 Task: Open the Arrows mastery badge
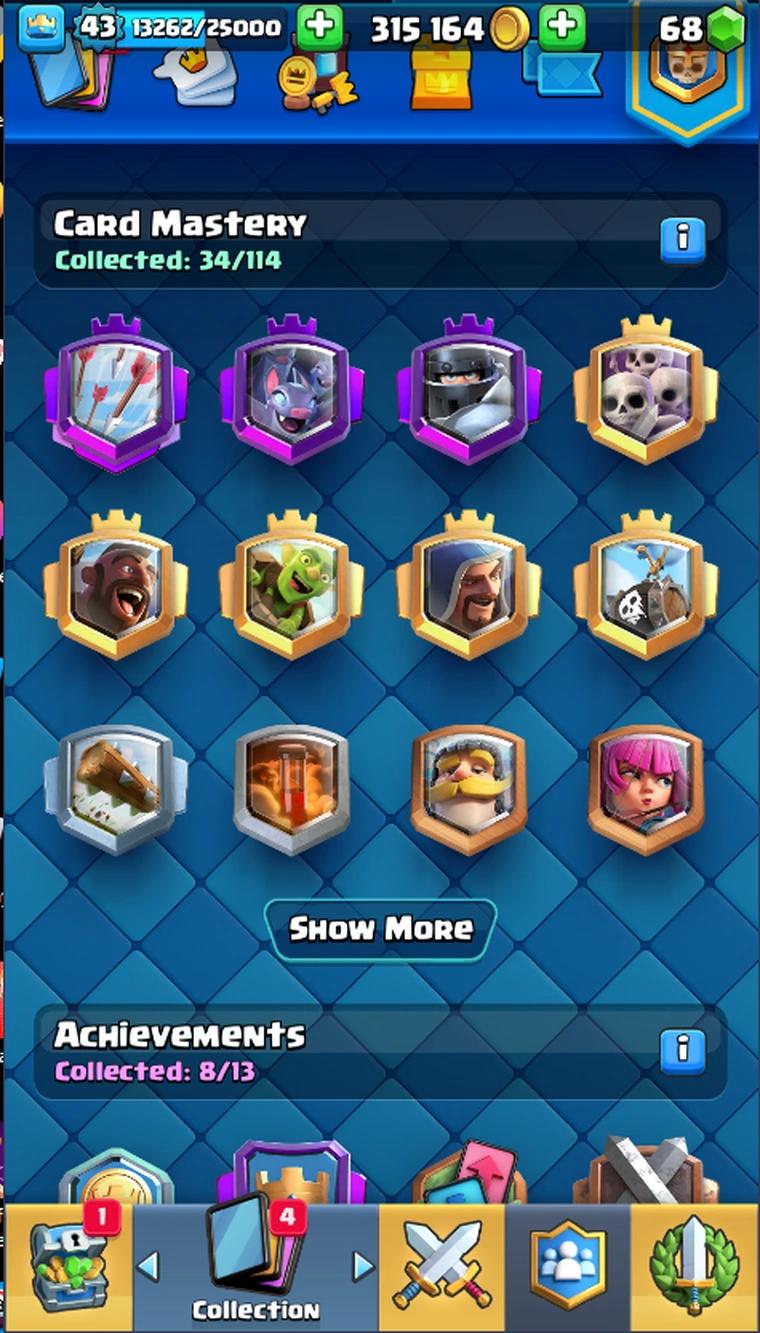(116, 392)
